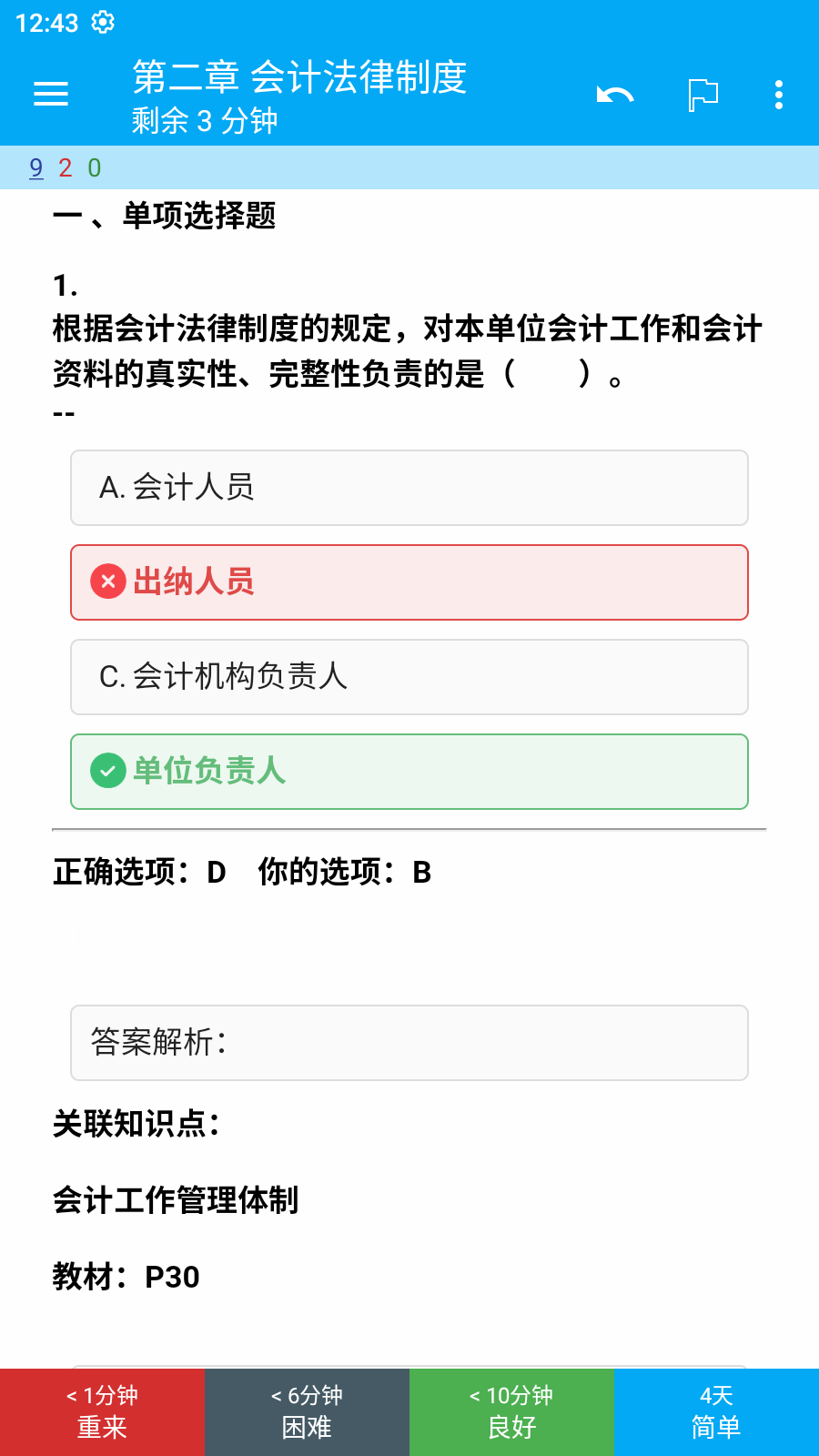Tap the wrong answer 出纳人员
819x1456 pixels.
pyautogui.click(x=409, y=582)
